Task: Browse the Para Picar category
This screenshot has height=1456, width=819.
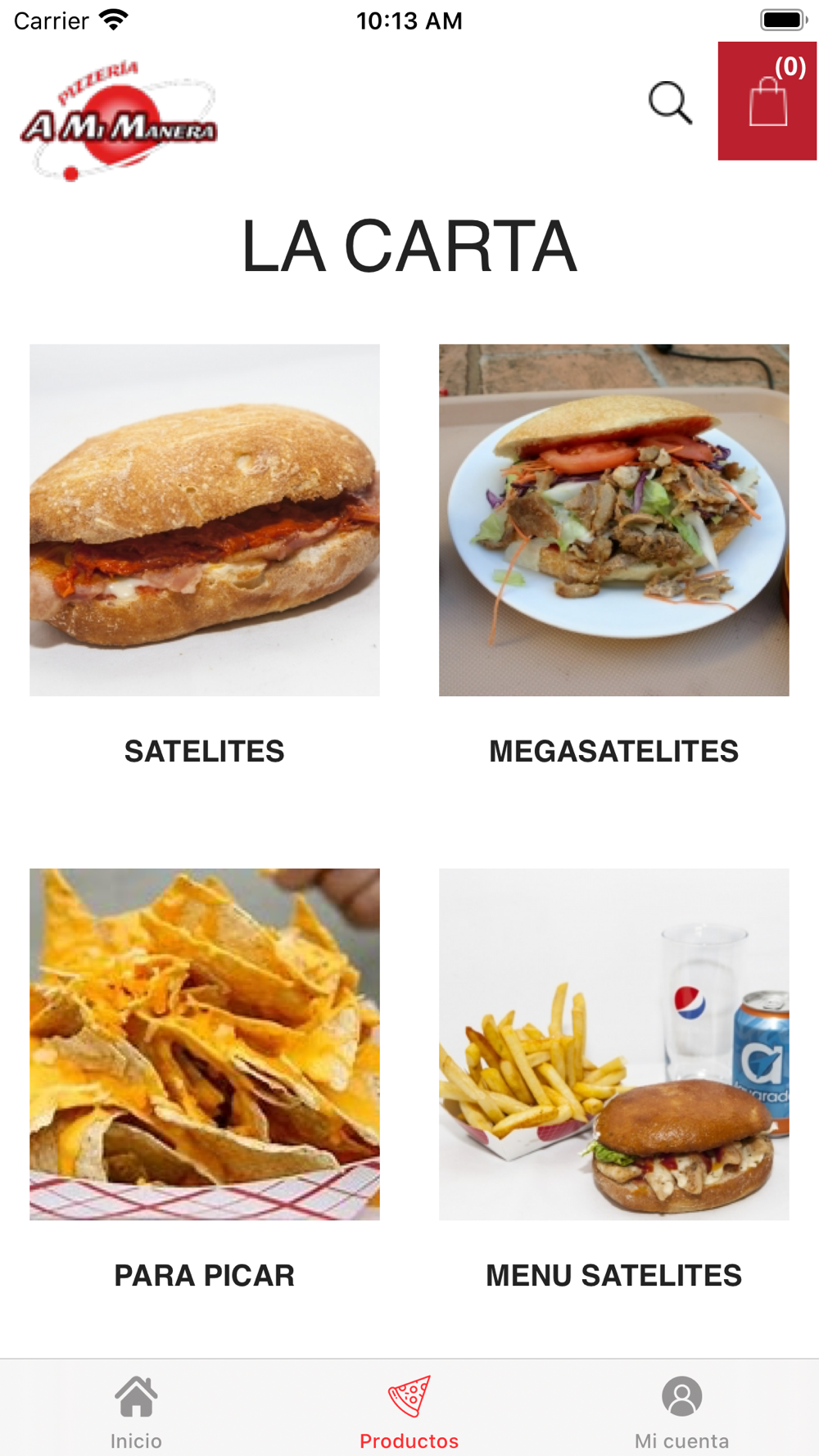Action: coord(205,1045)
